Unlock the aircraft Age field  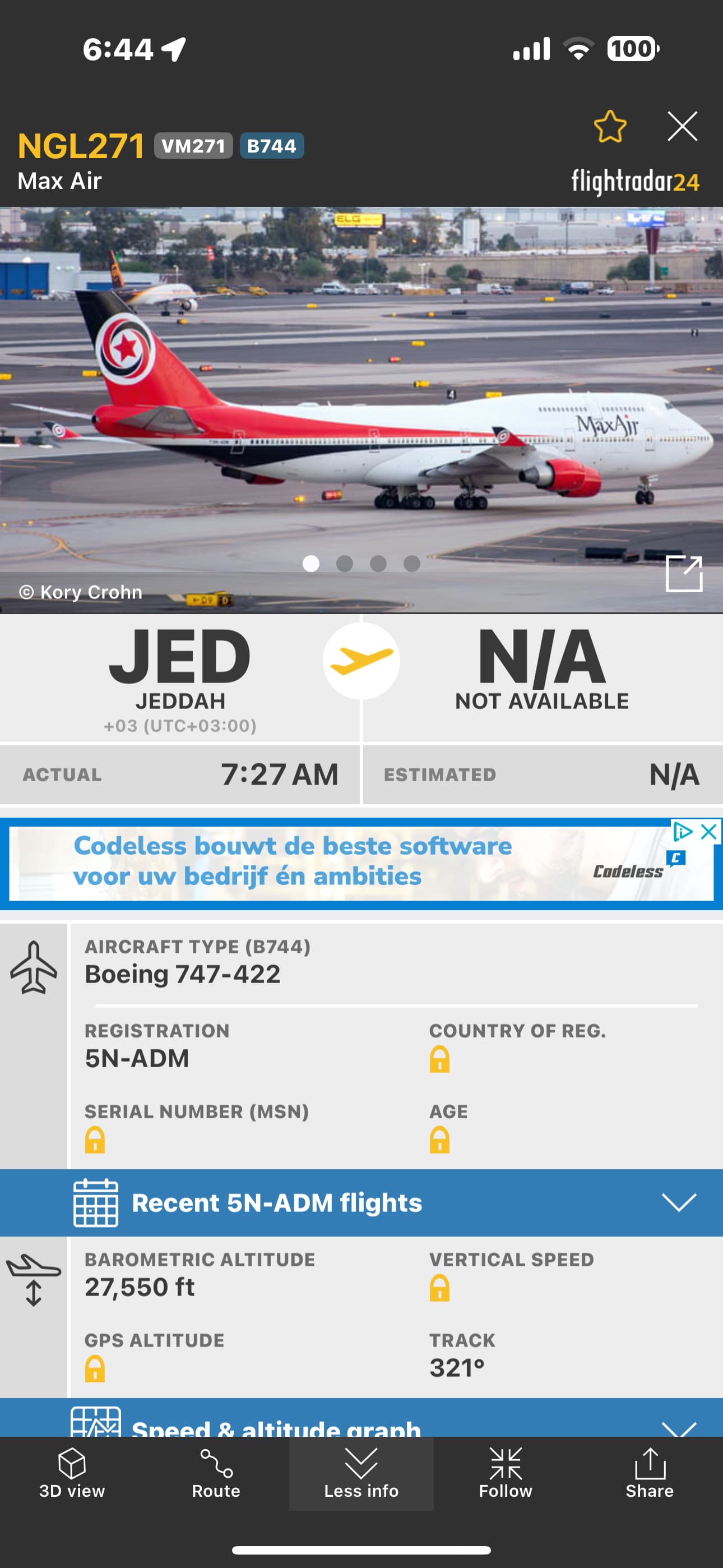click(x=439, y=1140)
